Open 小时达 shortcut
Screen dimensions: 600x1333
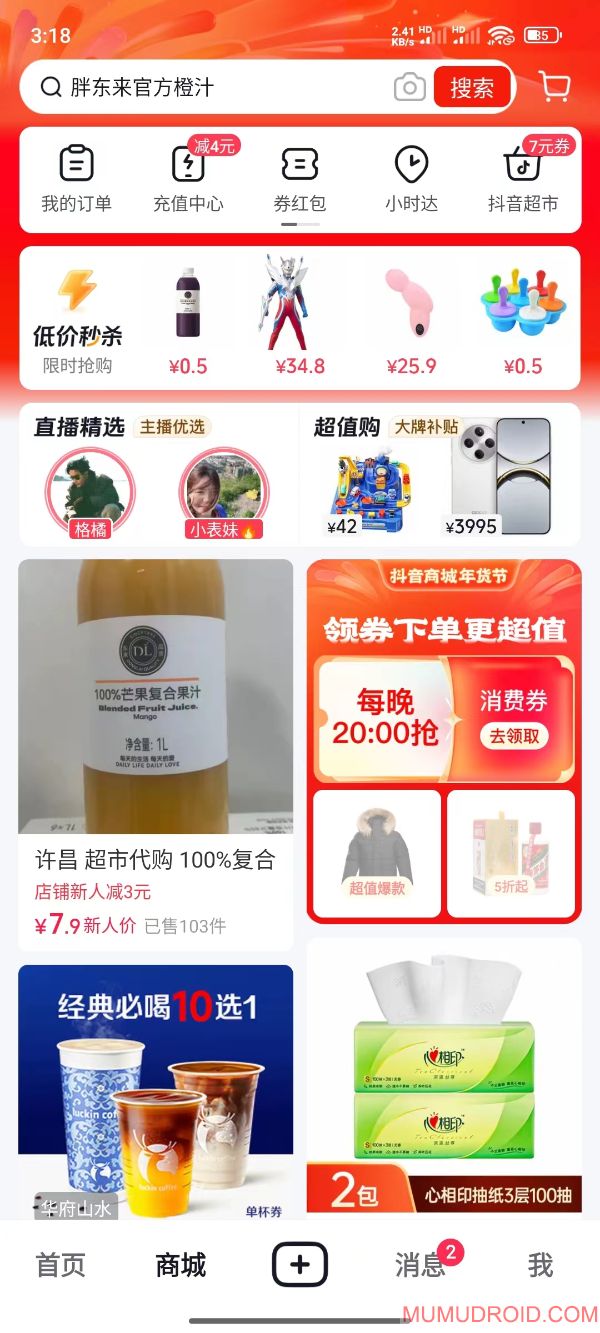coord(411,178)
